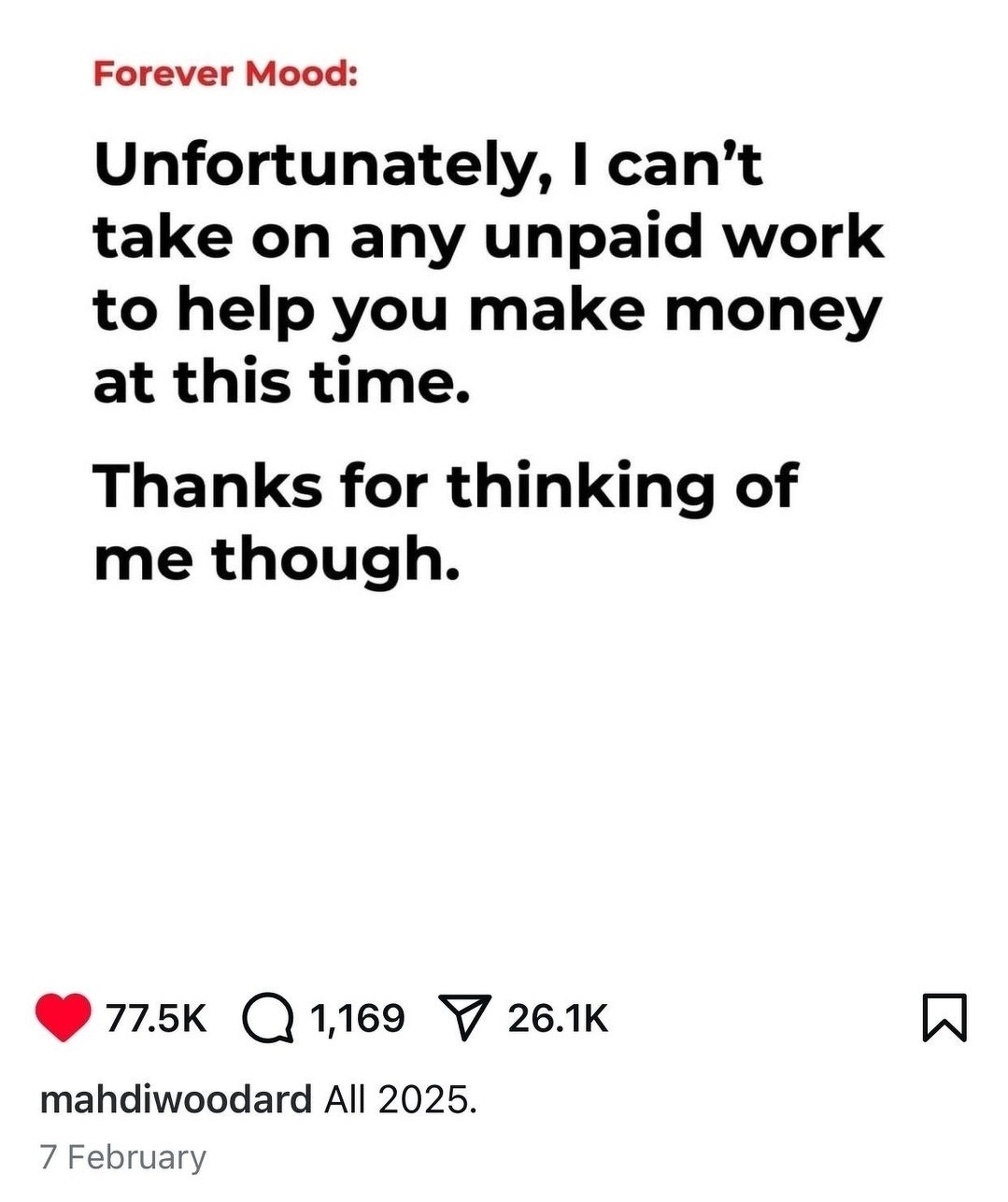
Task: Open the comments on this post
Action: coord(268,1018)
